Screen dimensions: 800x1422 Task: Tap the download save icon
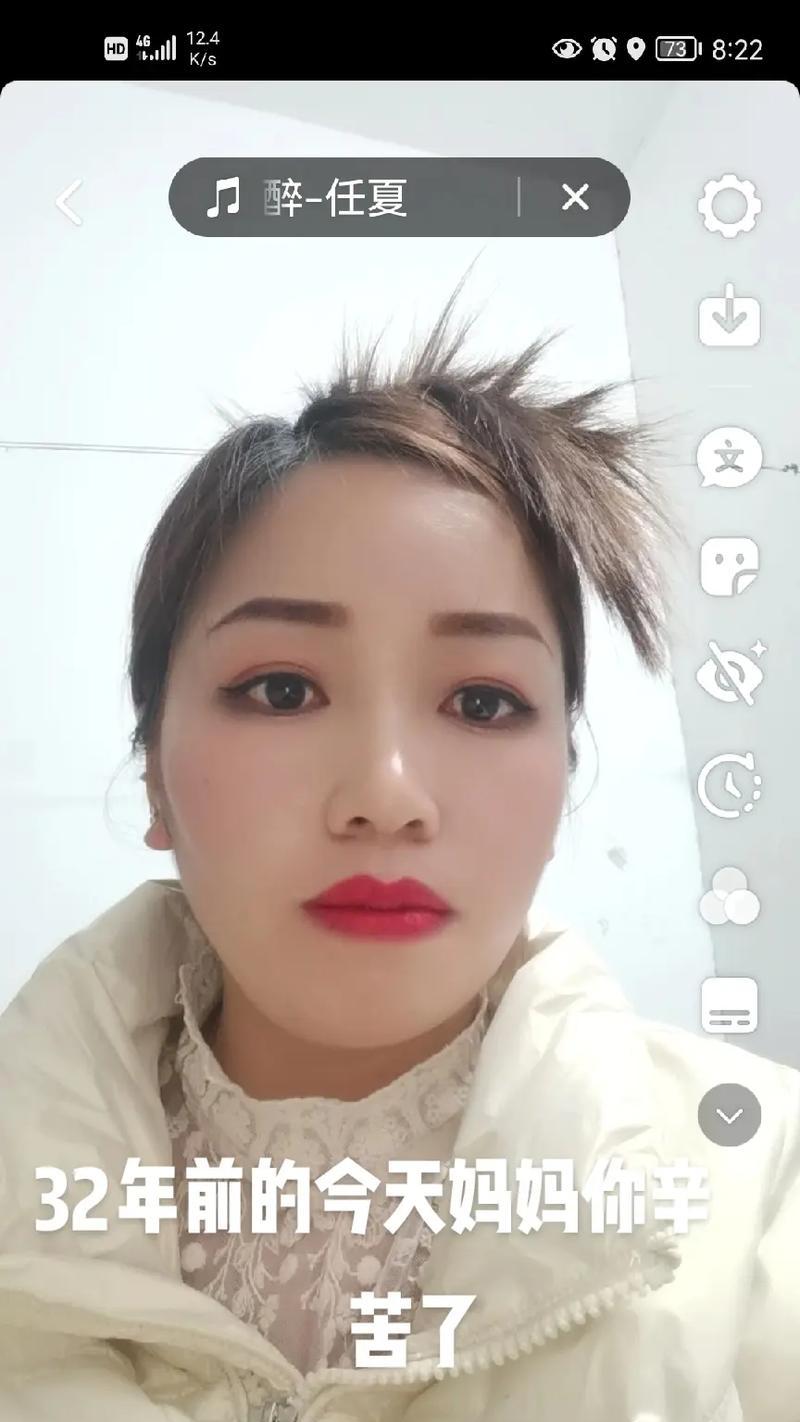point(729,315)
